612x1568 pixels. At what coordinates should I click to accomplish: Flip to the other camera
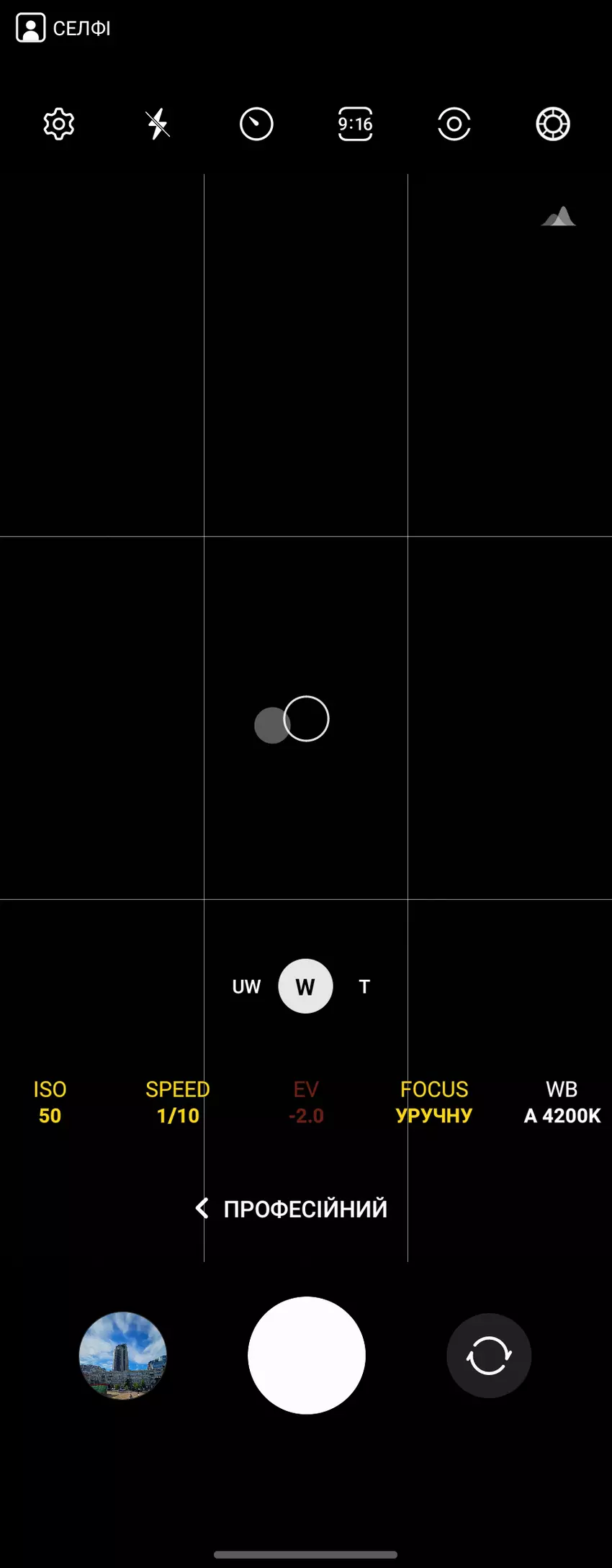(489, 1356)
